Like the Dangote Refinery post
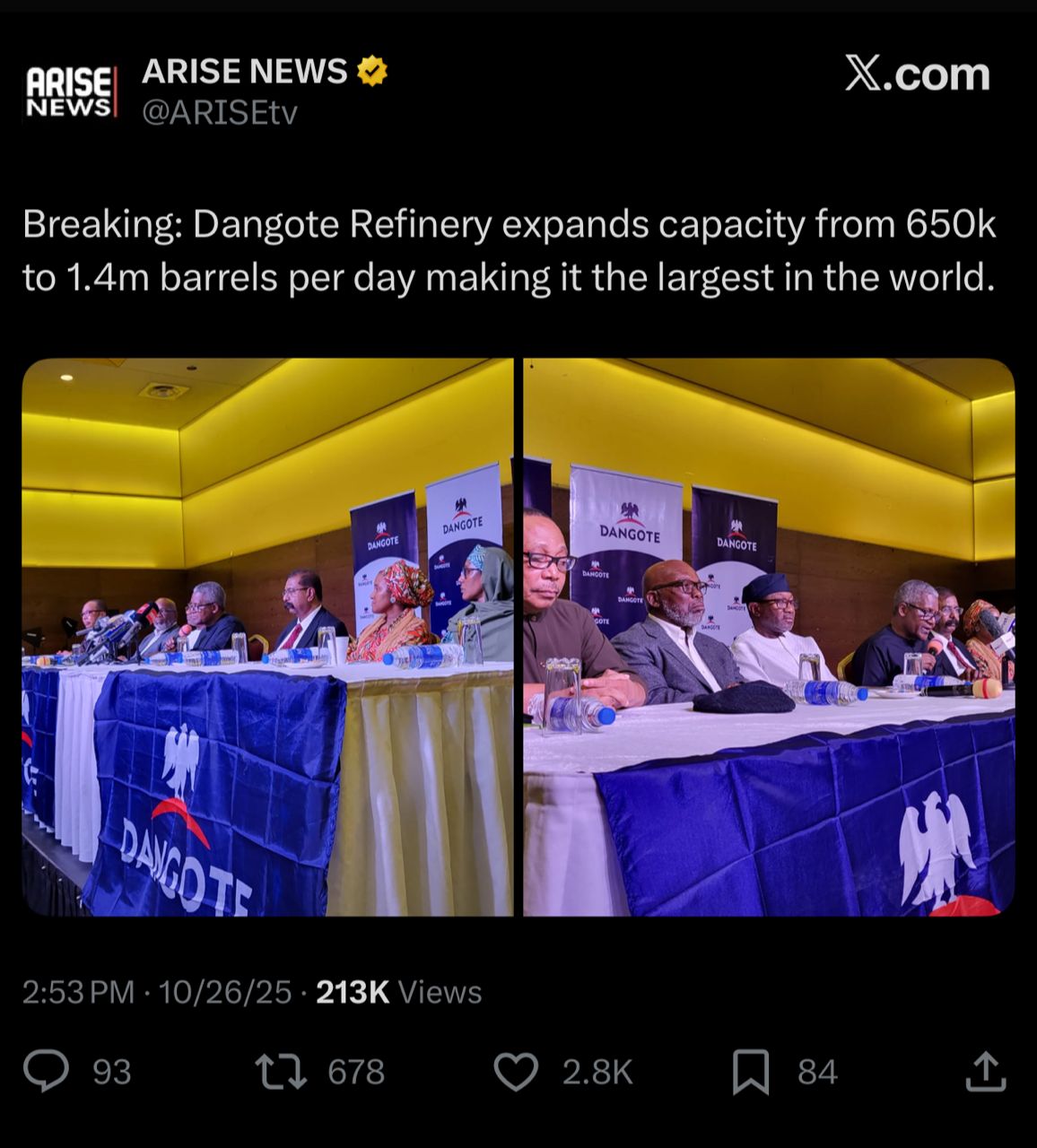The image size is (1037, 1148). pos(516,1071)
